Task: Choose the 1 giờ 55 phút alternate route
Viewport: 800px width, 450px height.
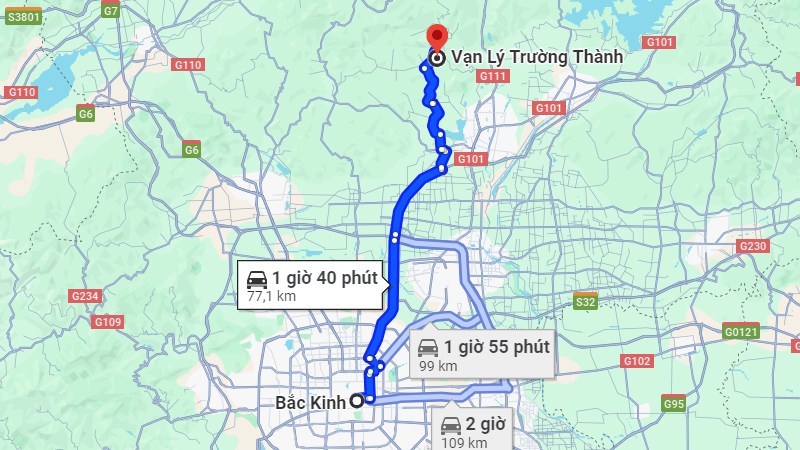Action: point(483,355)
